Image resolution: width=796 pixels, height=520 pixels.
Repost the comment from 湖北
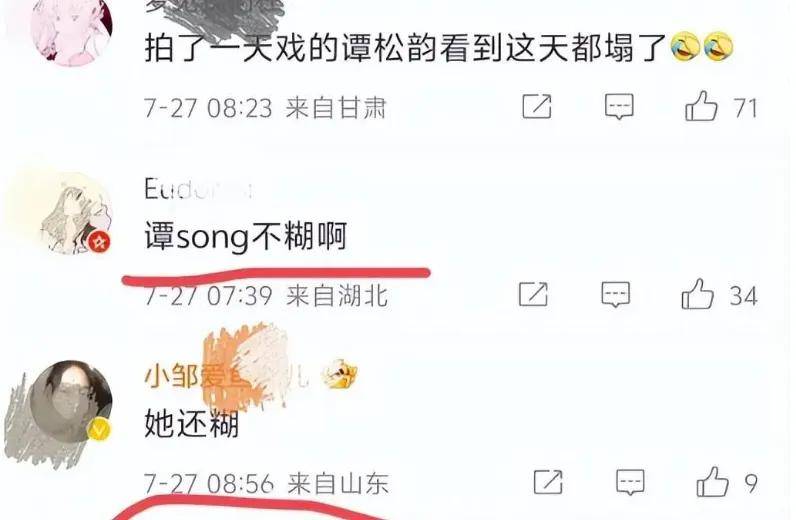point(534,294)
